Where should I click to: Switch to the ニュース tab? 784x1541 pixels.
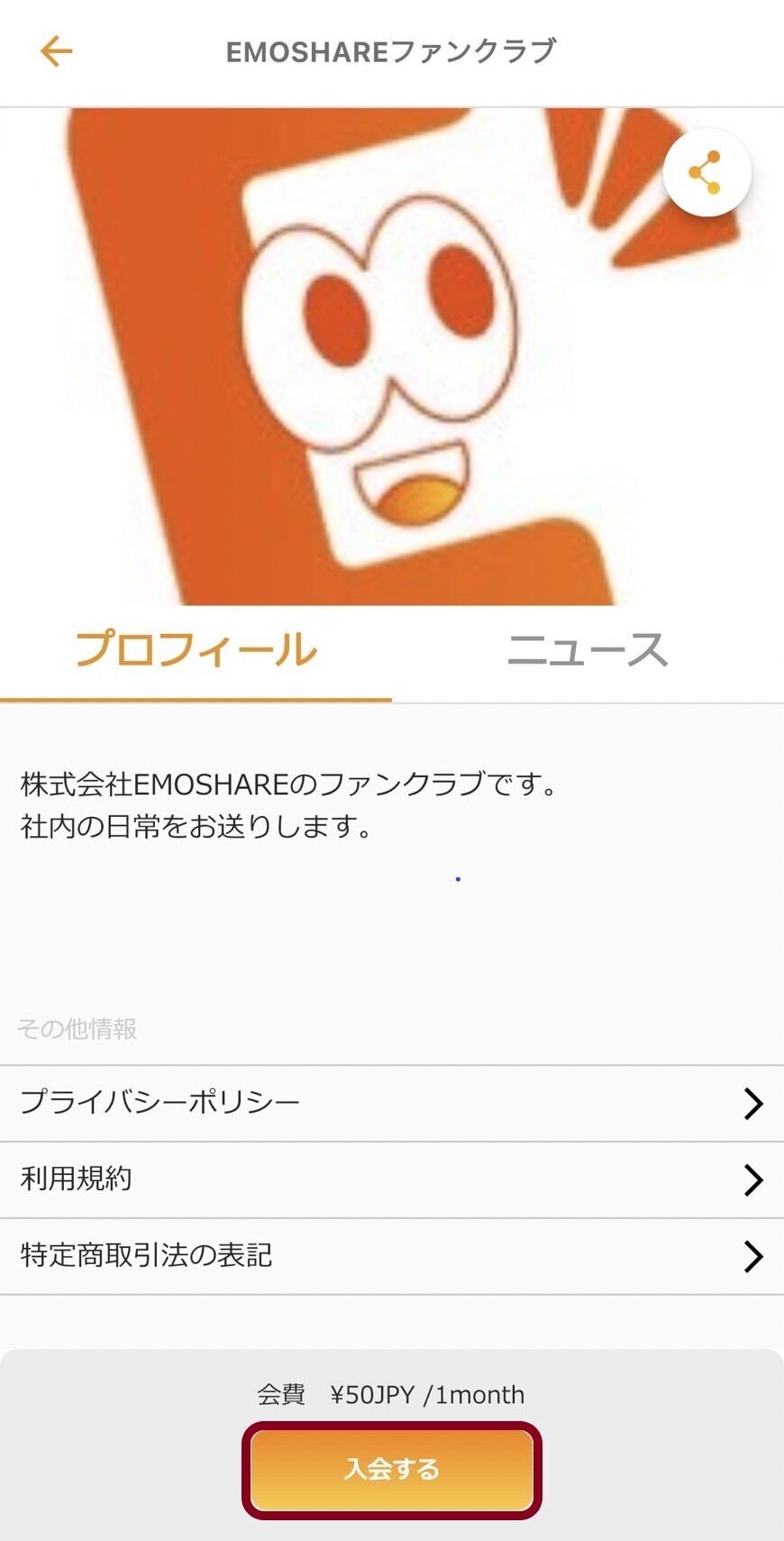tap(587, 650)
